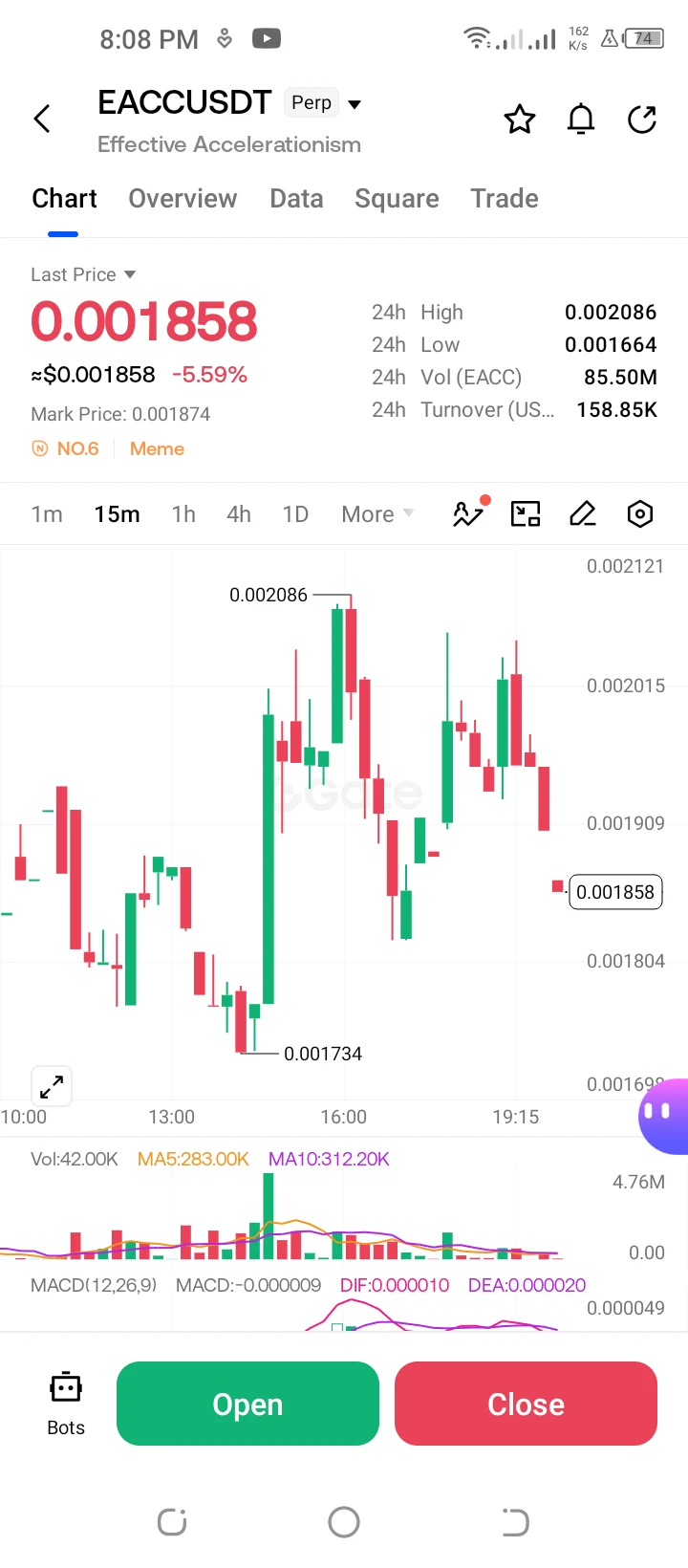The image size is (688, 1568).
Task: Select the 1D chart interval
Action: tap(295, 514)
